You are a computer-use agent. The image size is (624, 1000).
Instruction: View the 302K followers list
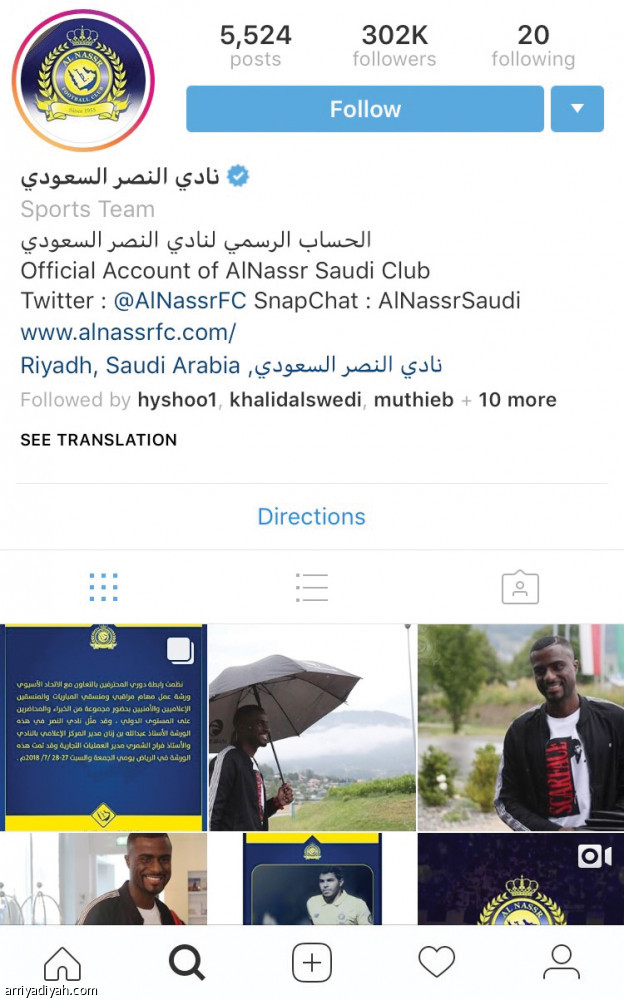(x=394, y=46)
